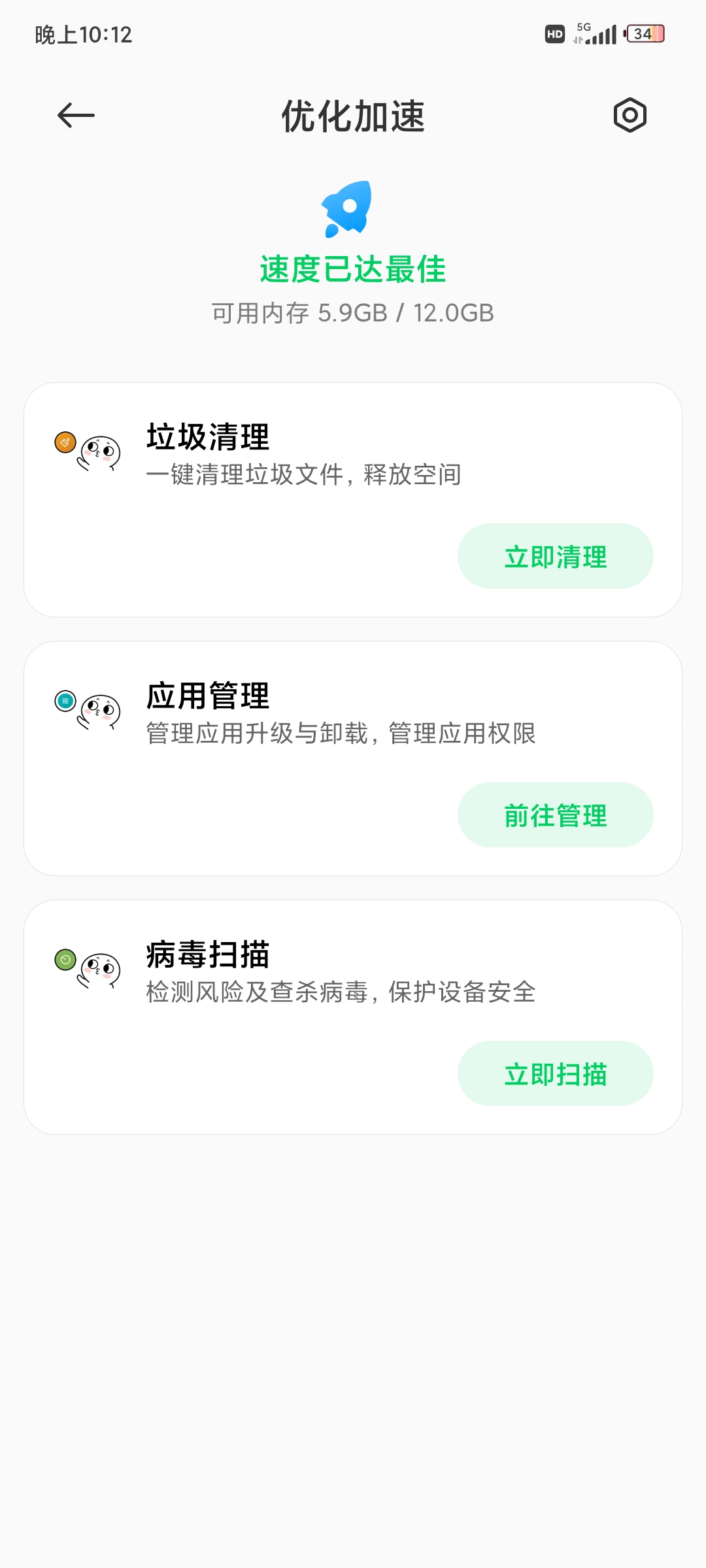Tap the 立即清理 button

[x=555, y=557]
